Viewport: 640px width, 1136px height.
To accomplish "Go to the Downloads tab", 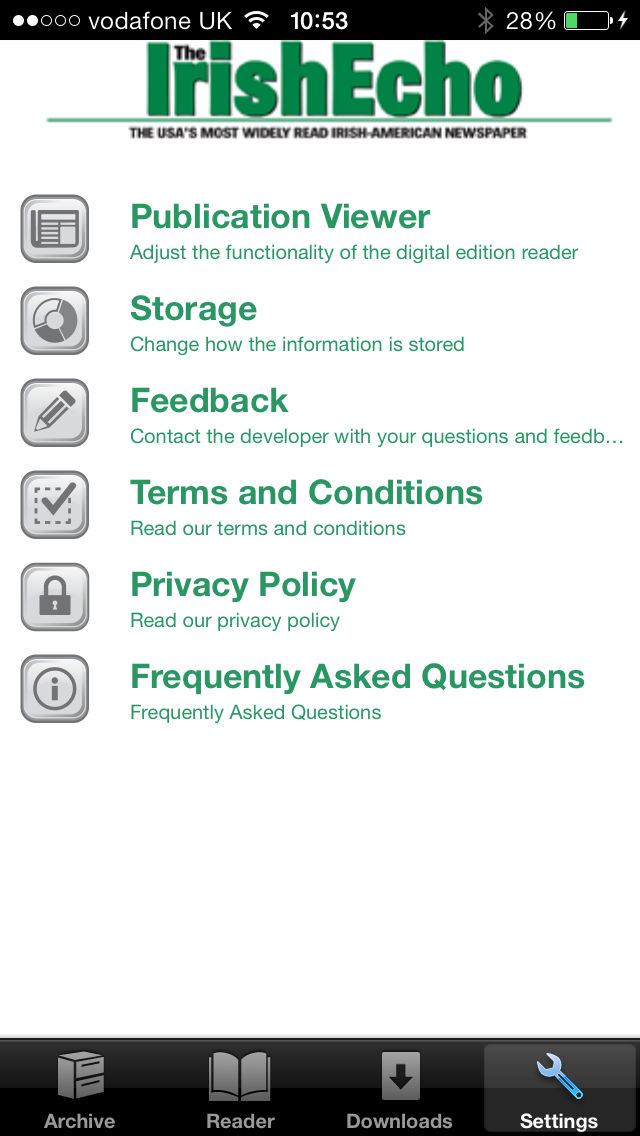I will 399,1089.
